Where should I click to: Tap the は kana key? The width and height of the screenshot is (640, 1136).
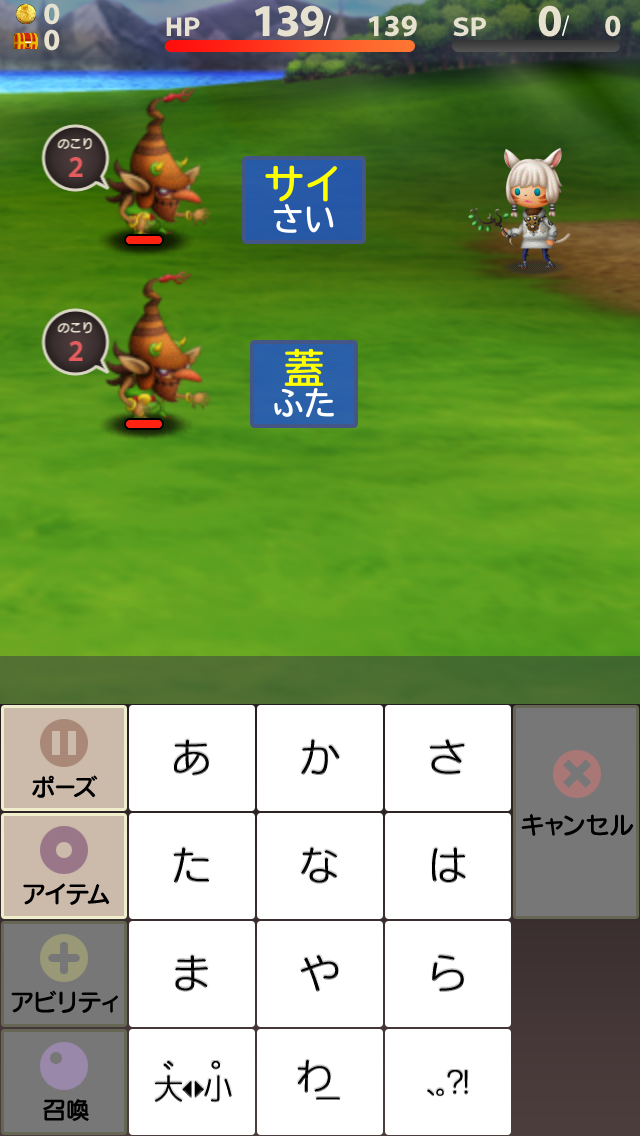(448, 866)
